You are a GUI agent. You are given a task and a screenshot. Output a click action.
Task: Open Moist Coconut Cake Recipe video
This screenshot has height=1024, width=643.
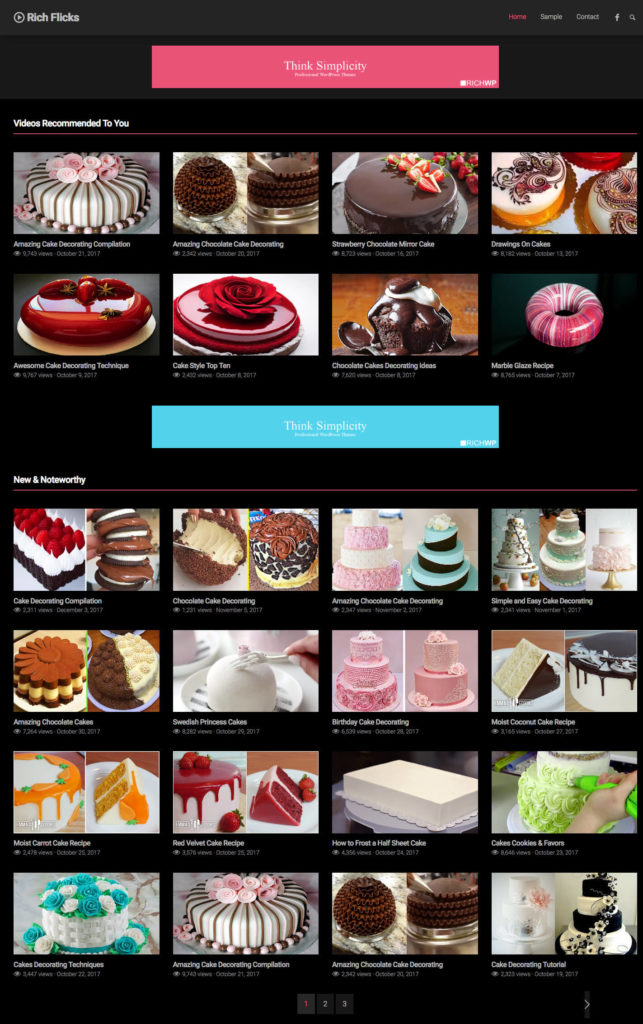click(563, 670)
